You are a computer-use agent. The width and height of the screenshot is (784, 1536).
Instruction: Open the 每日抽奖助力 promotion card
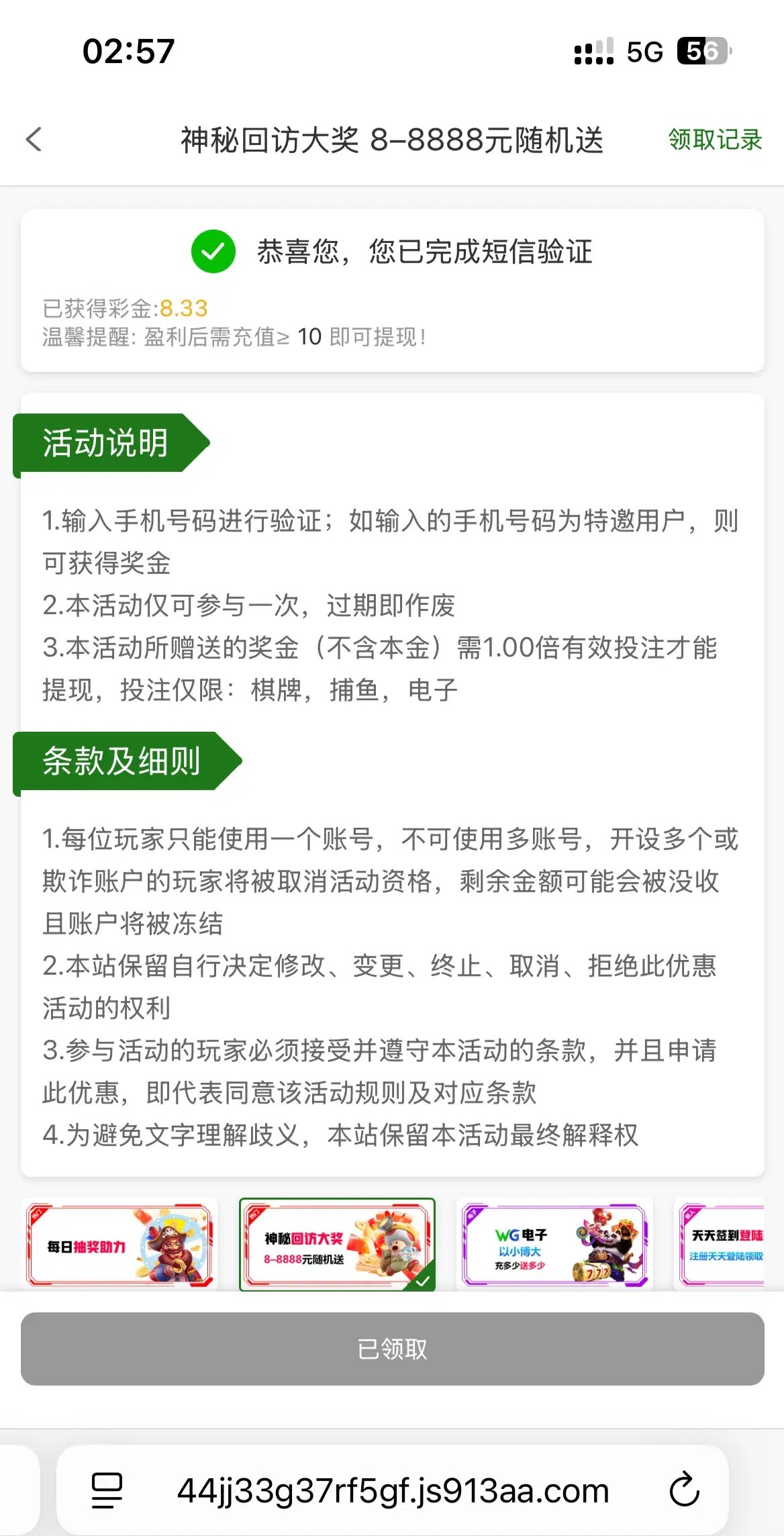pos(119,1245)
